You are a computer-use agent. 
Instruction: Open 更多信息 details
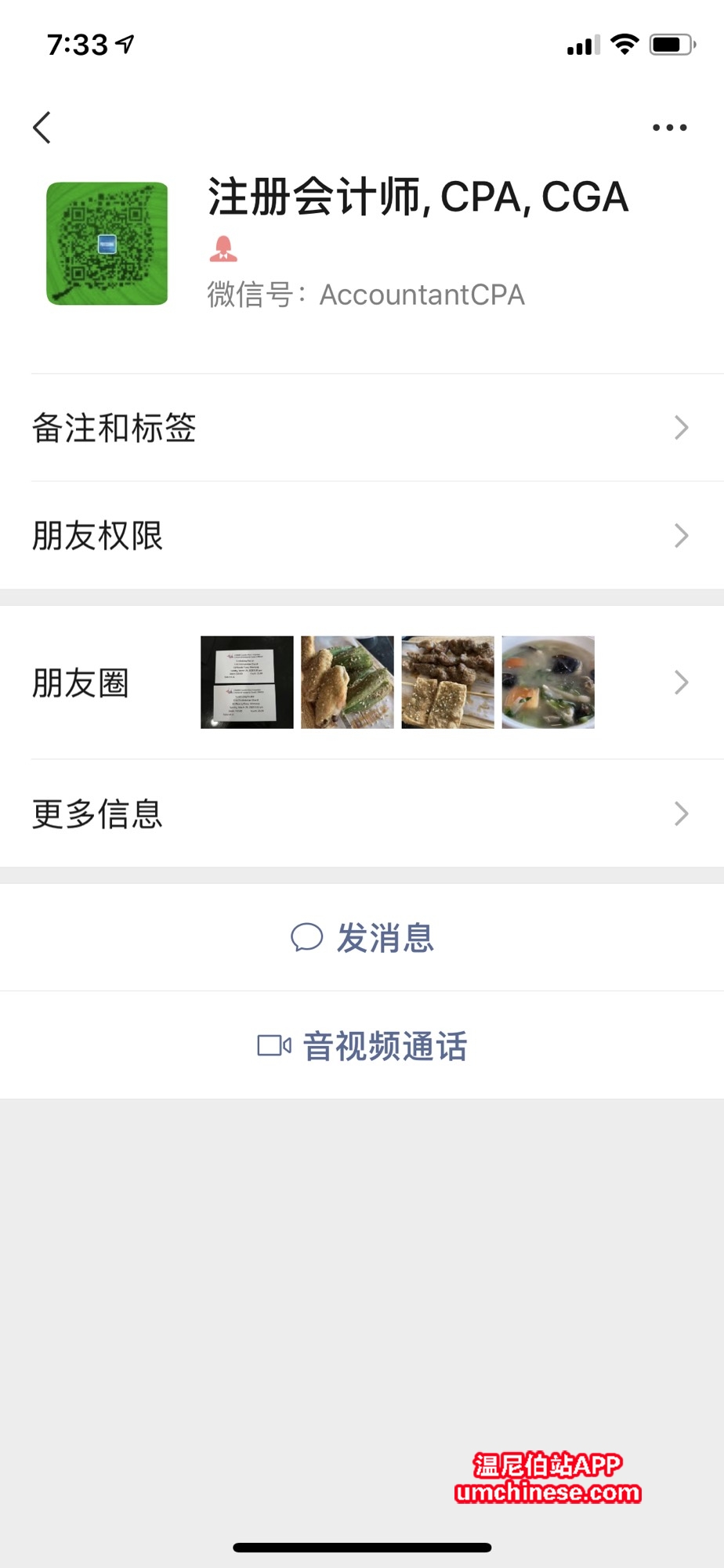(362, 814)
